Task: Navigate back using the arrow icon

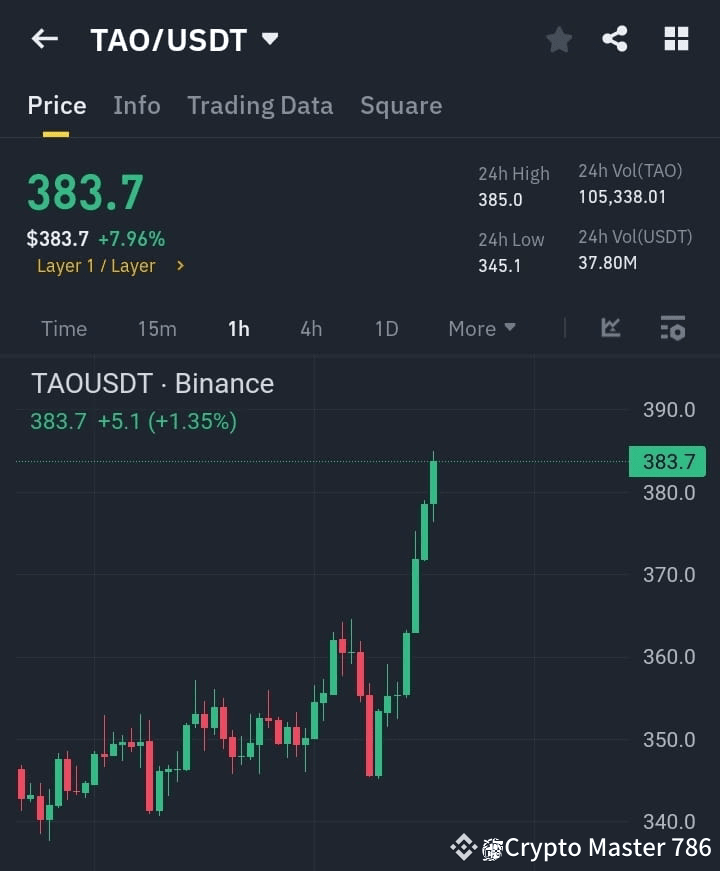Action: coord(42,39)
